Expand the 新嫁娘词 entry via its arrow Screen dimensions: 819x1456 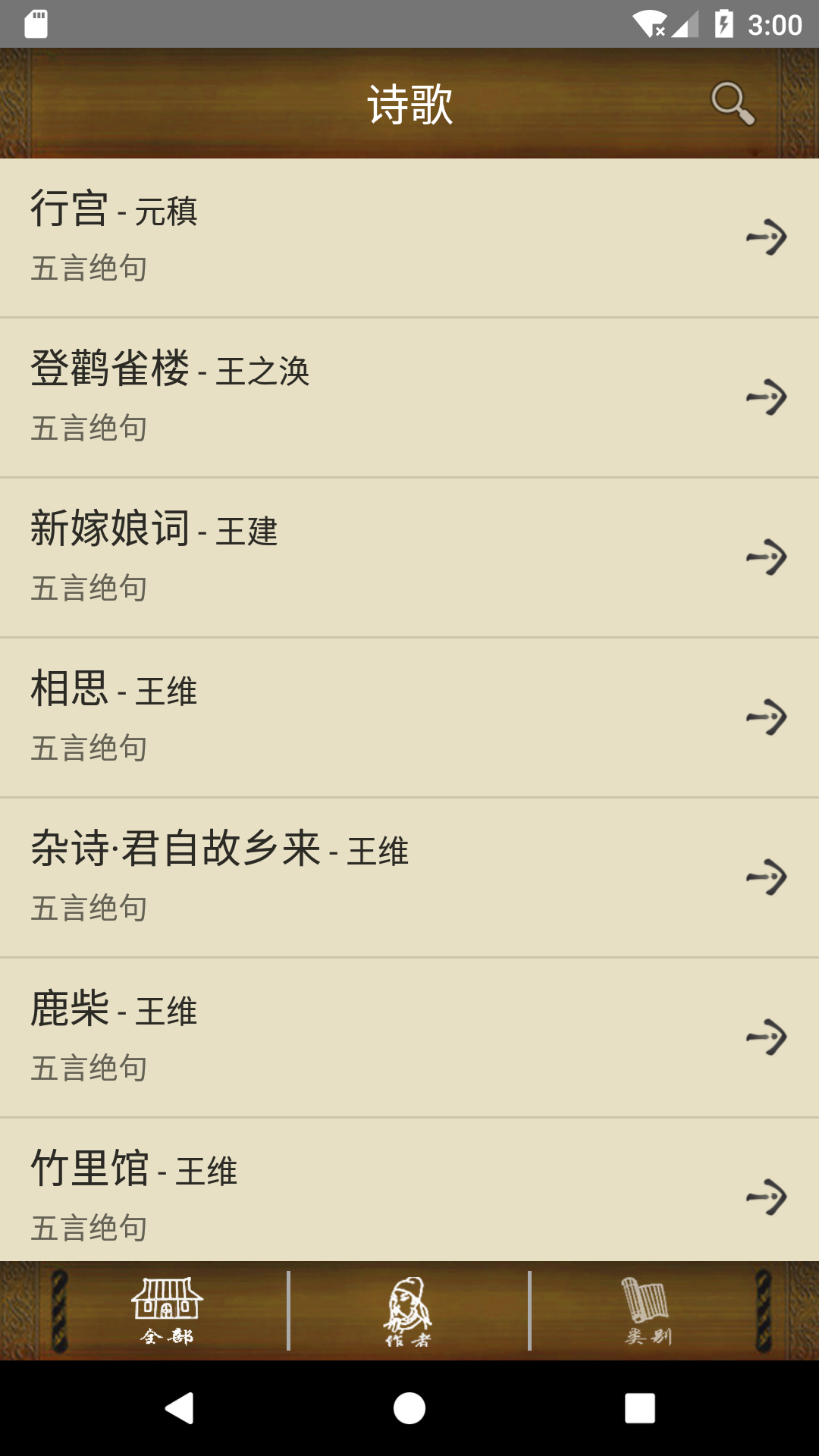click(765, 557)
